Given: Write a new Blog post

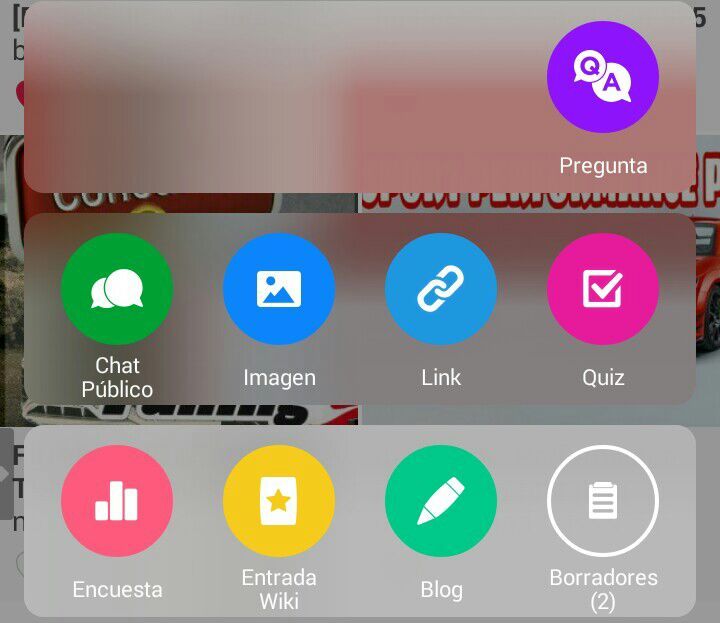Looking at the screenshot, I should click(441, 501).
